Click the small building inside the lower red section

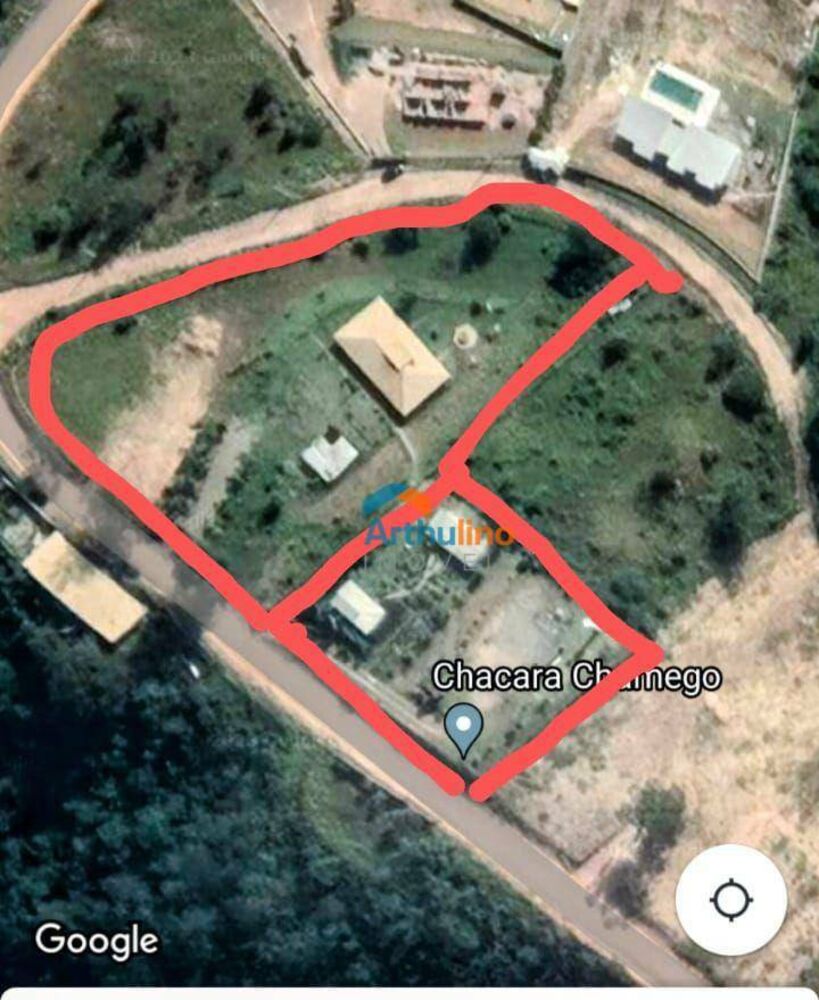click(360, 610)
